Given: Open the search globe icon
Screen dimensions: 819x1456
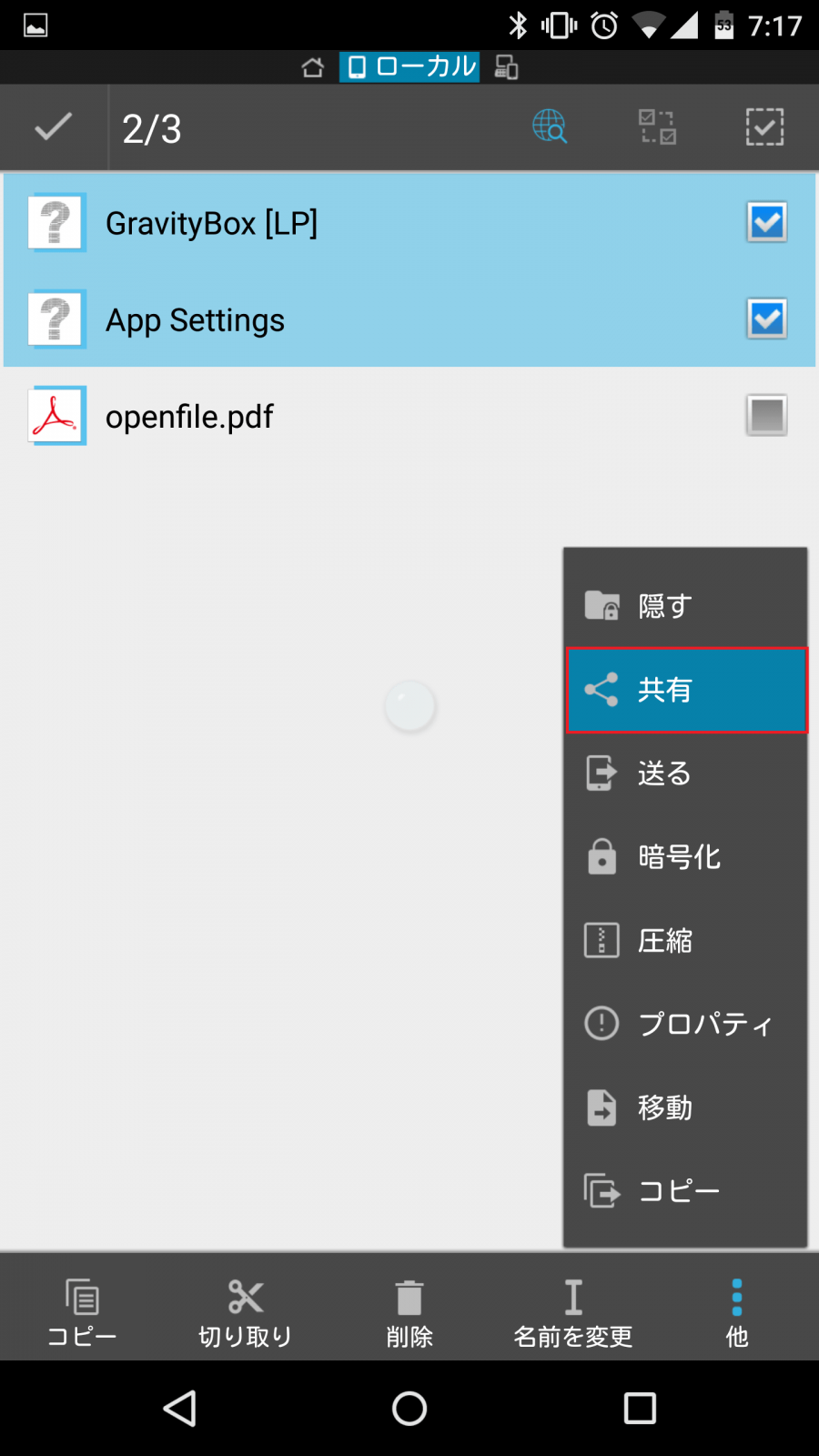Looking at the screenshot, I should point(550,127).
